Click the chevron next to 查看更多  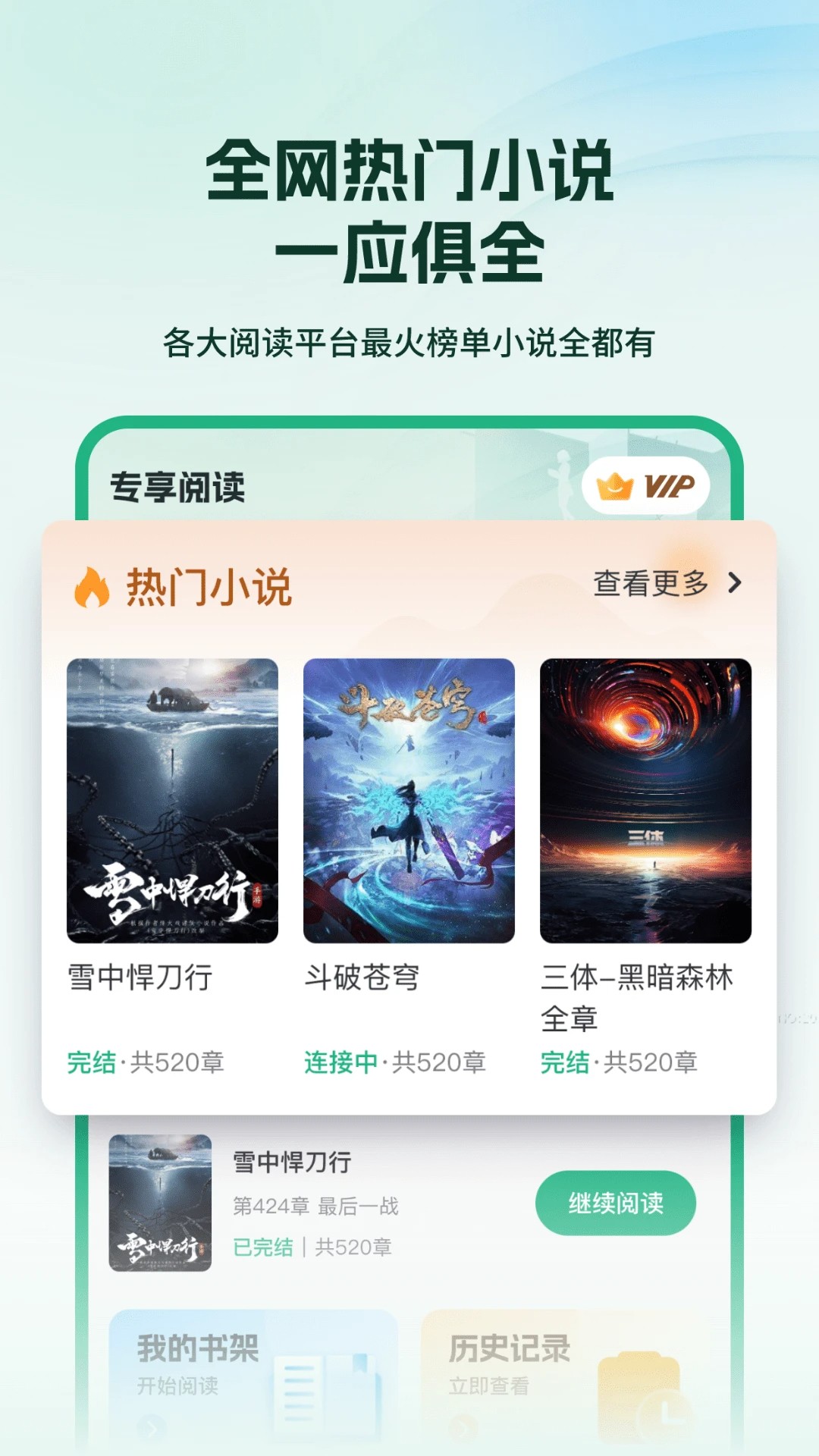pyautogui.click(x=733, y=582)
